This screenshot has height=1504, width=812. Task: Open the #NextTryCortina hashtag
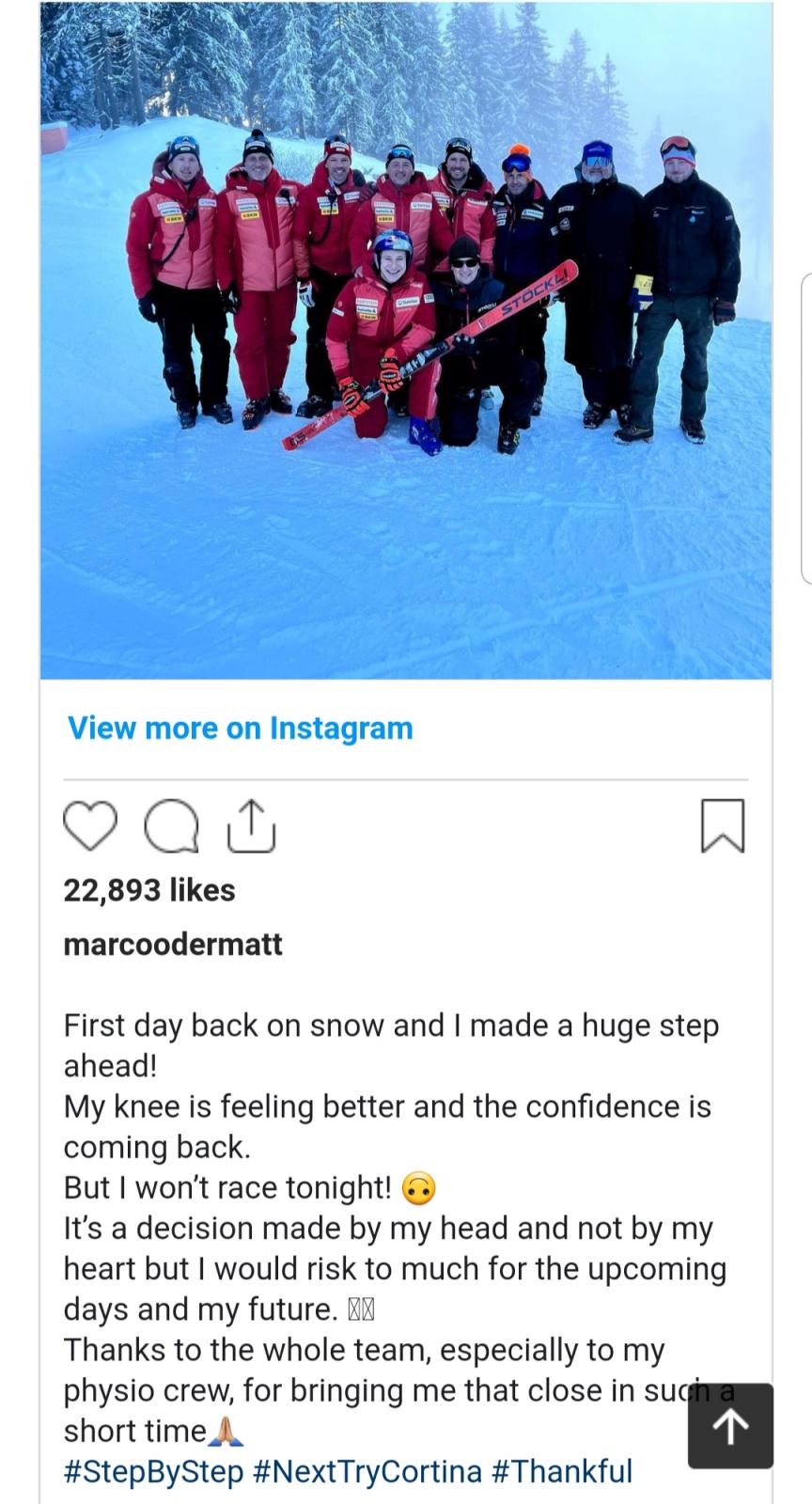pyautogui.click(x=367, y=1471)
